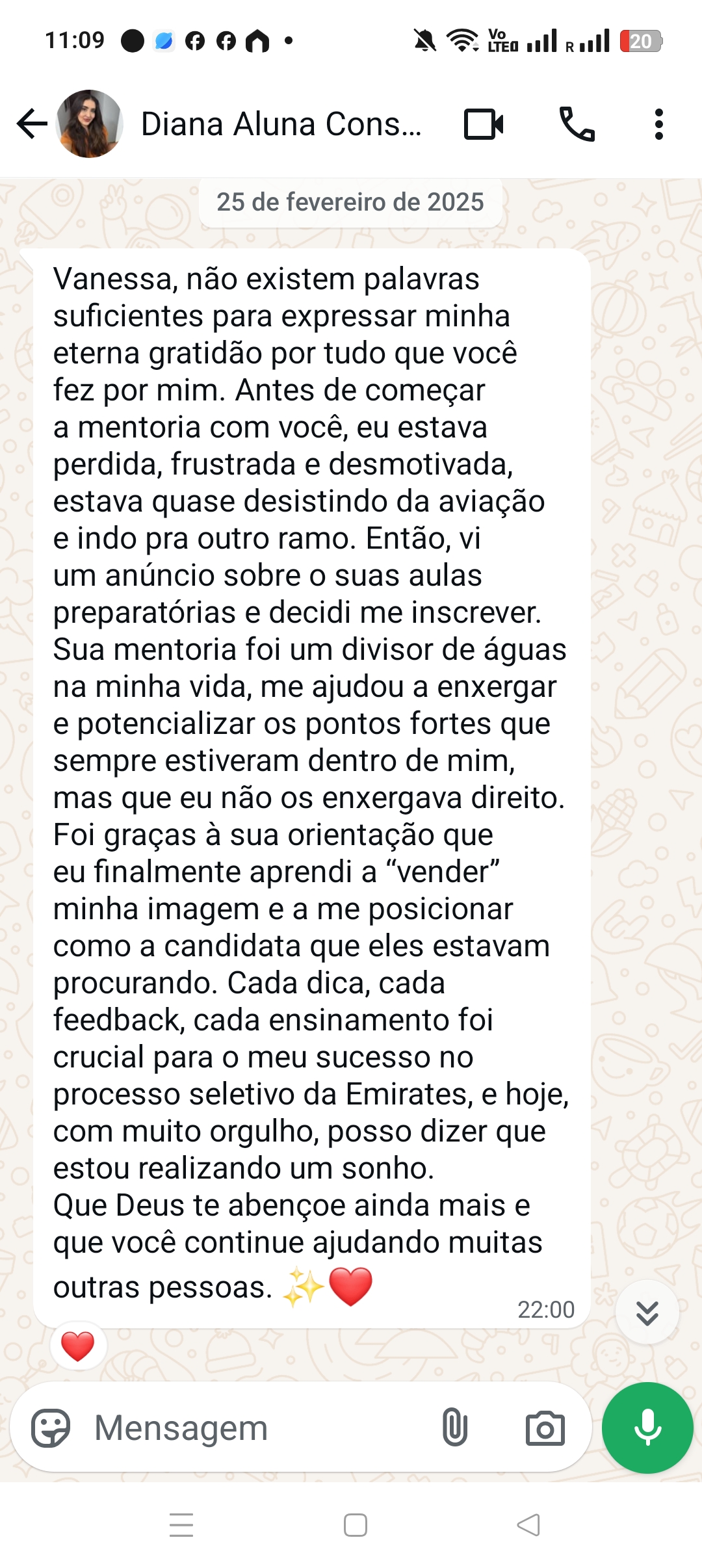Jump to latest messages with down arrow
Viewport: 702px width, 1568px height.
tap(647, 1313)
